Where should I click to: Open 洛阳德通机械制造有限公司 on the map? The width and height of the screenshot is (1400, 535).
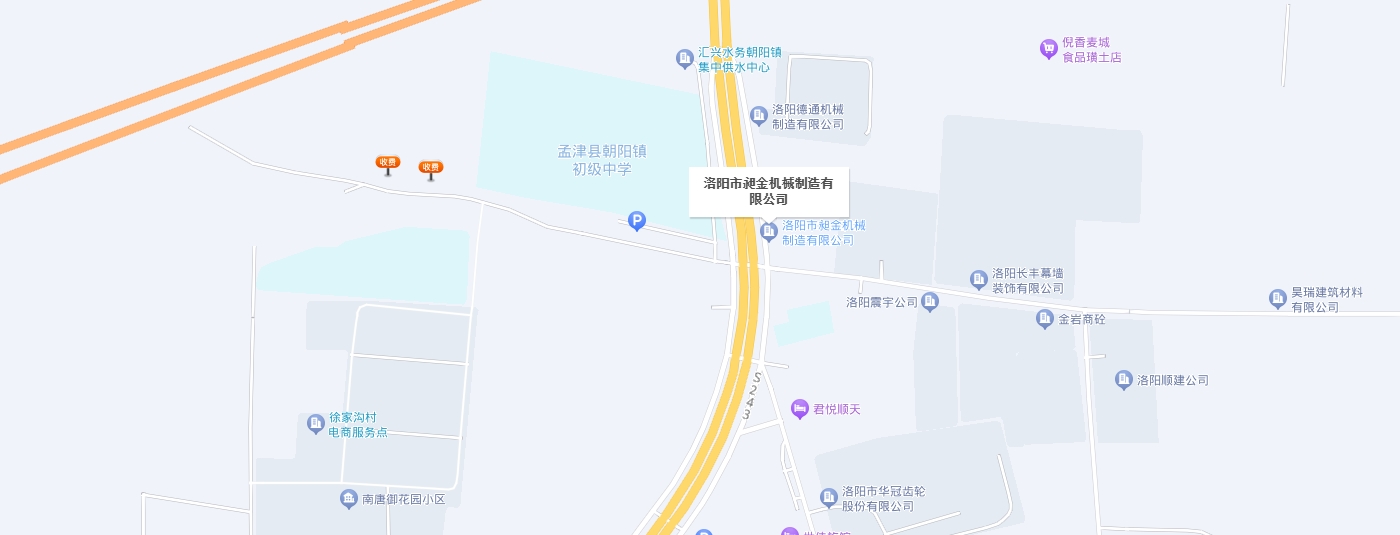tap(759, 116)
